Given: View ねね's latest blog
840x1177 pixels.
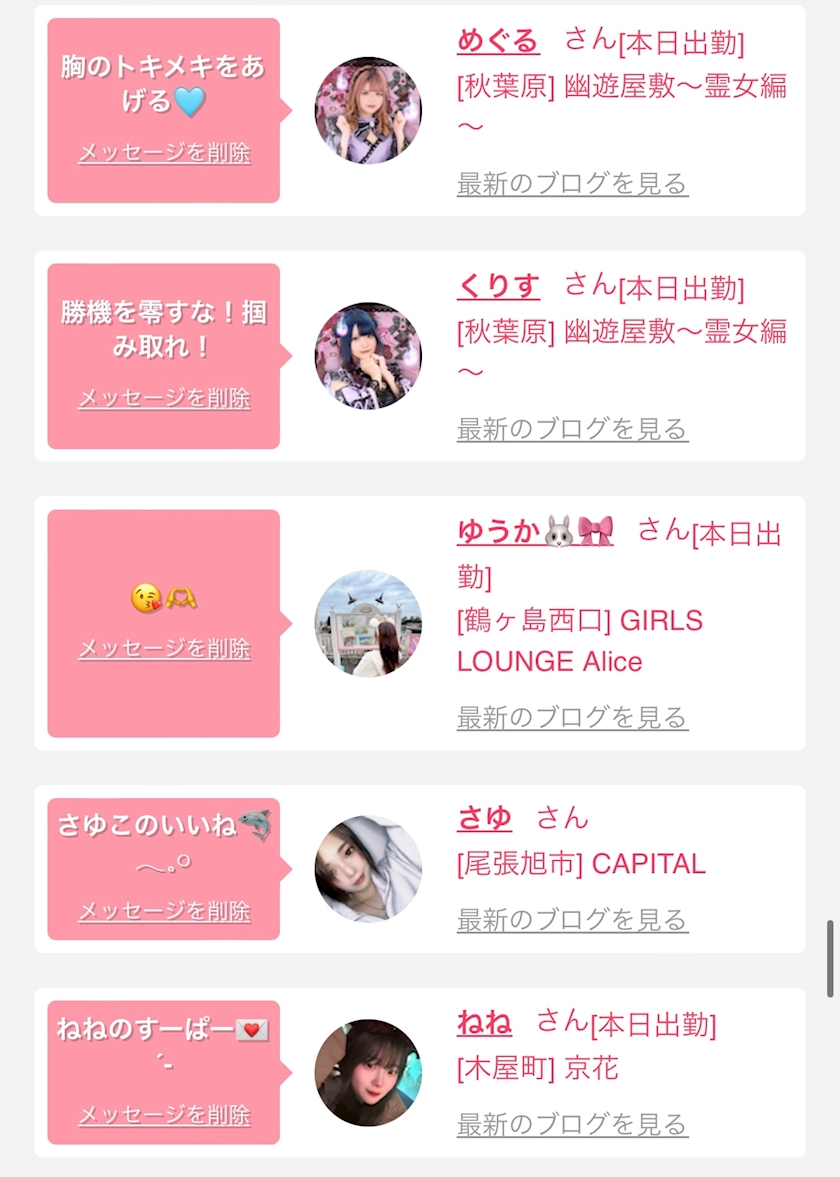Looking at the screenshot, I should click(572, 1124).
